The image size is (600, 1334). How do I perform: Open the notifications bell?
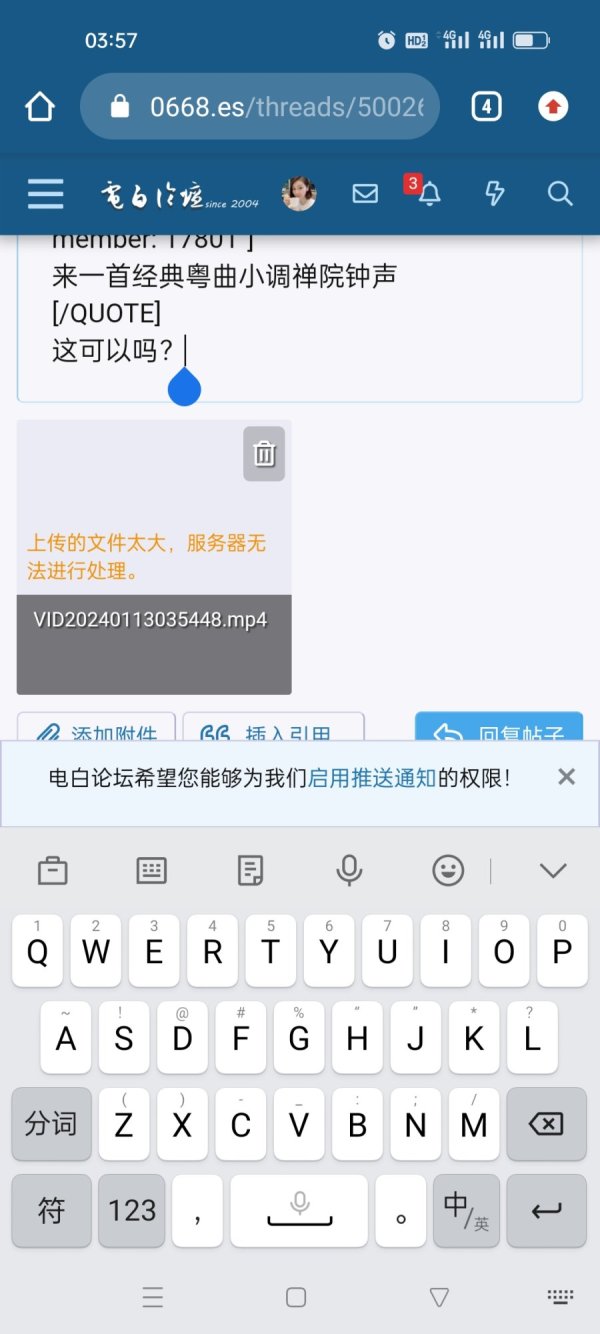429,194
